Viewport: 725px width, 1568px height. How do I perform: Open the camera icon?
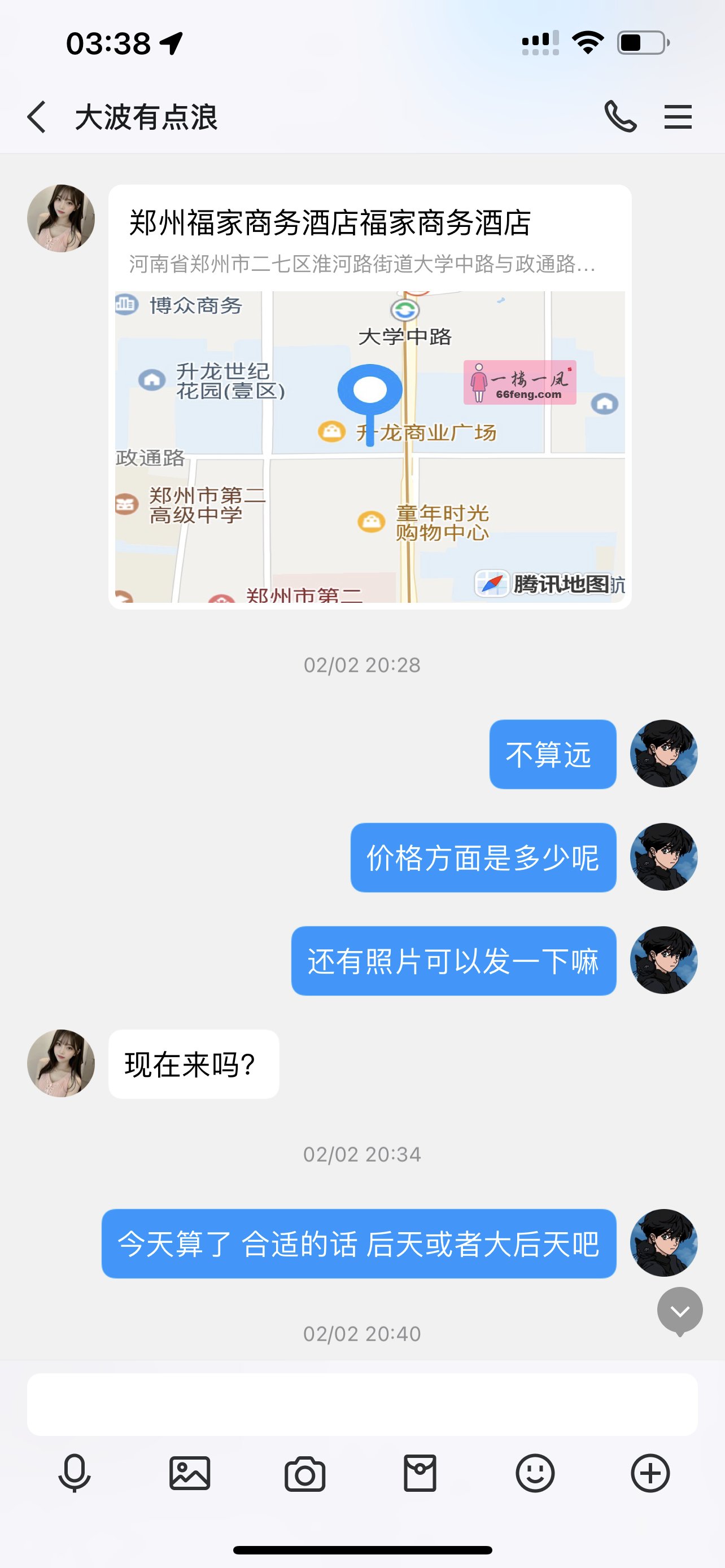pos(304,1474)
